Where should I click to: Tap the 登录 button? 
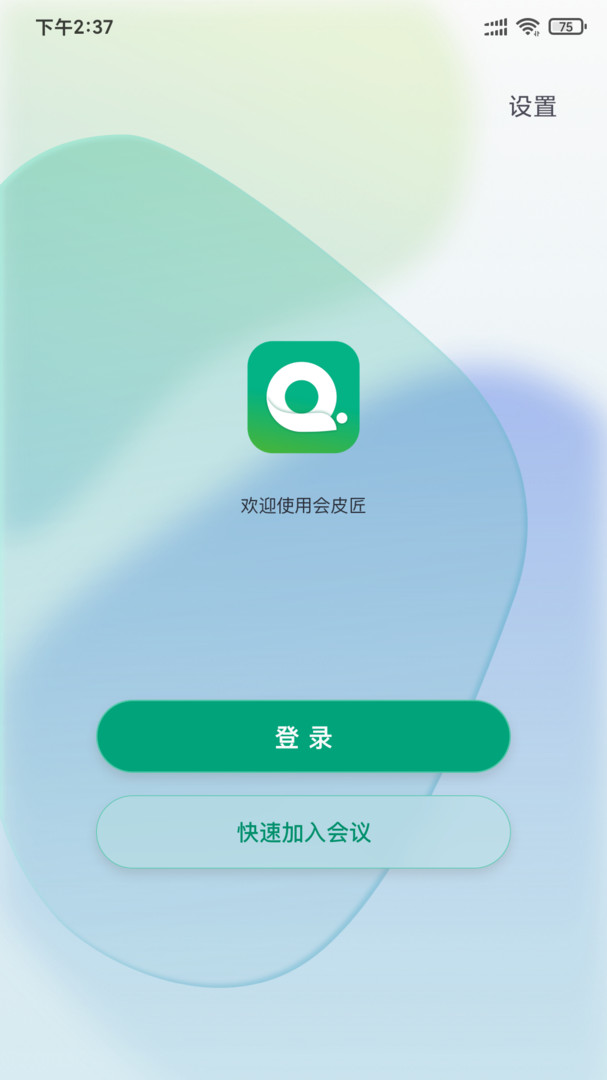point(303,736)
